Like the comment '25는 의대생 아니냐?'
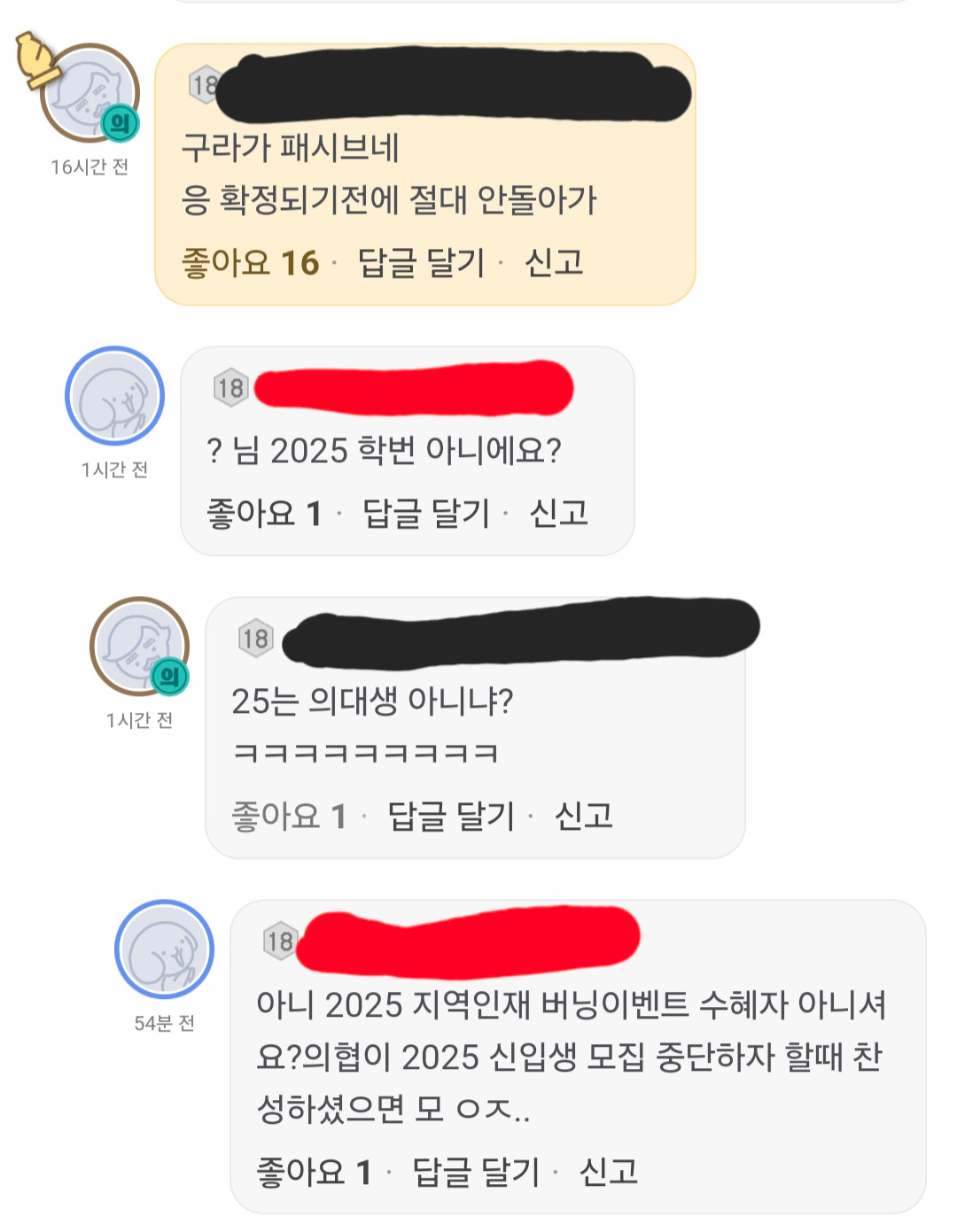This screenshot has width=957, height=1232. [288, 817]
